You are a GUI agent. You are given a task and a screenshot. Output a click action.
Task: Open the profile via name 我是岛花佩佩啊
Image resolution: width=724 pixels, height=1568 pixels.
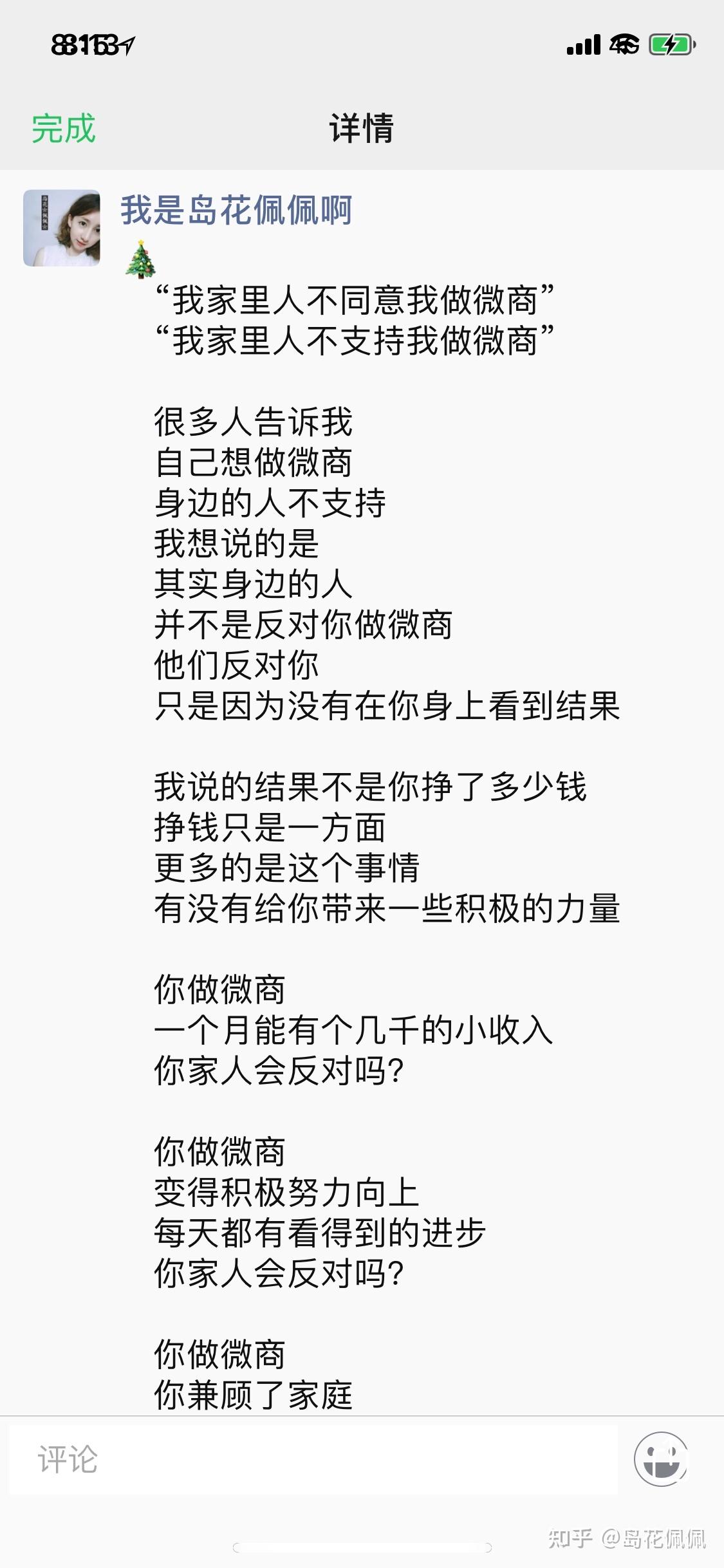pyautogui.click(x=236, y=210)
